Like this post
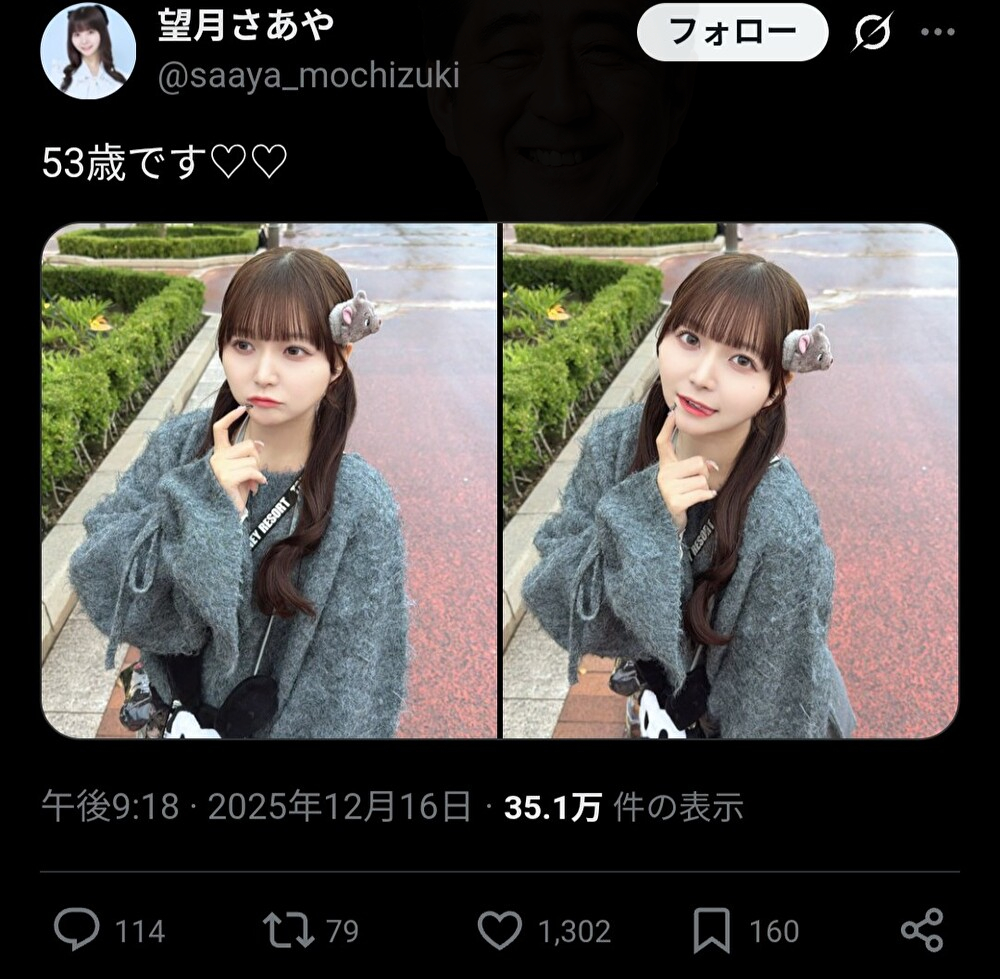Image resolution: width=1000 pixels, height=979 pixels. (500, 930)
